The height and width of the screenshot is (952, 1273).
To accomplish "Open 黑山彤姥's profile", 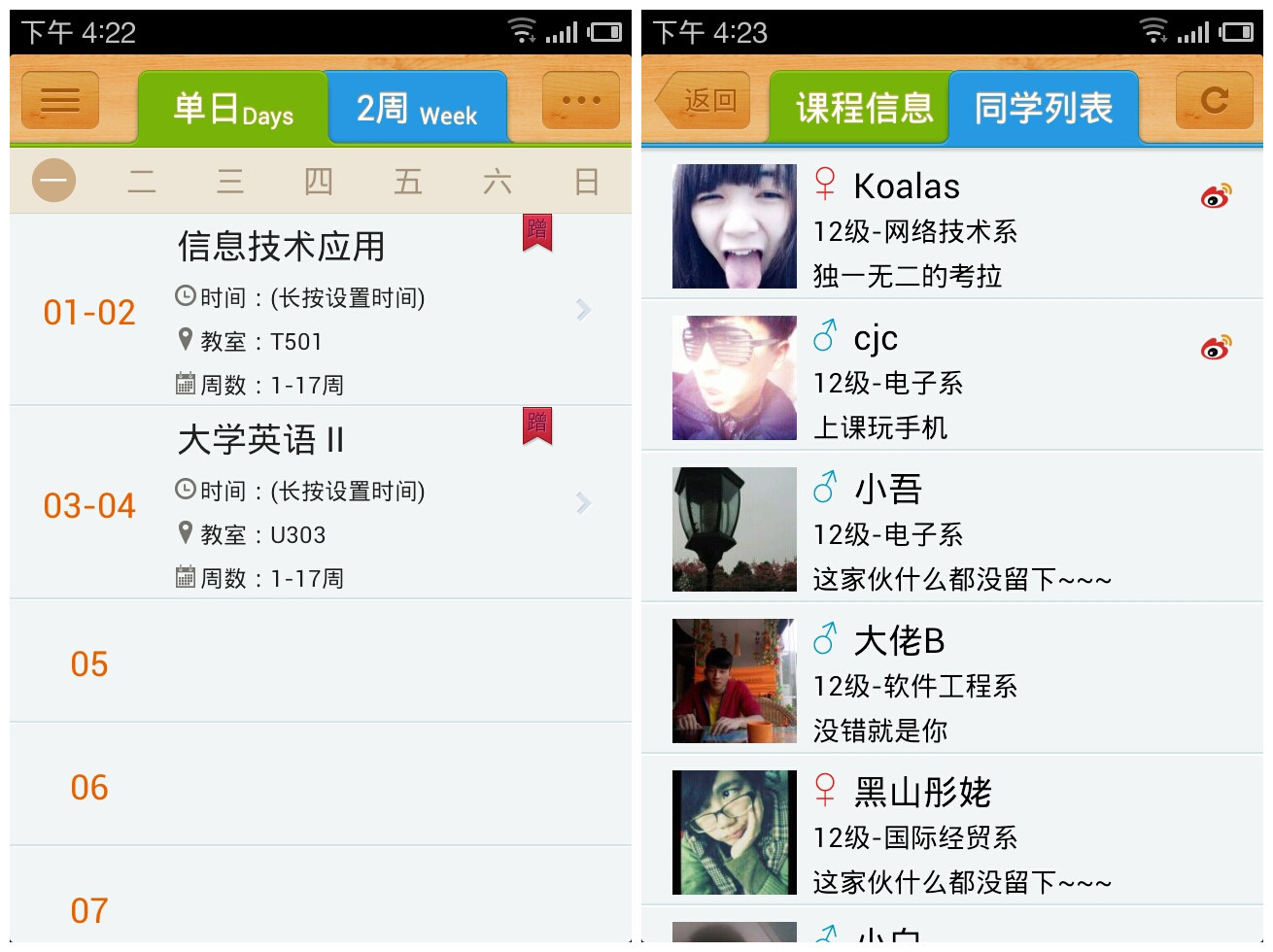I will [933, 833].
